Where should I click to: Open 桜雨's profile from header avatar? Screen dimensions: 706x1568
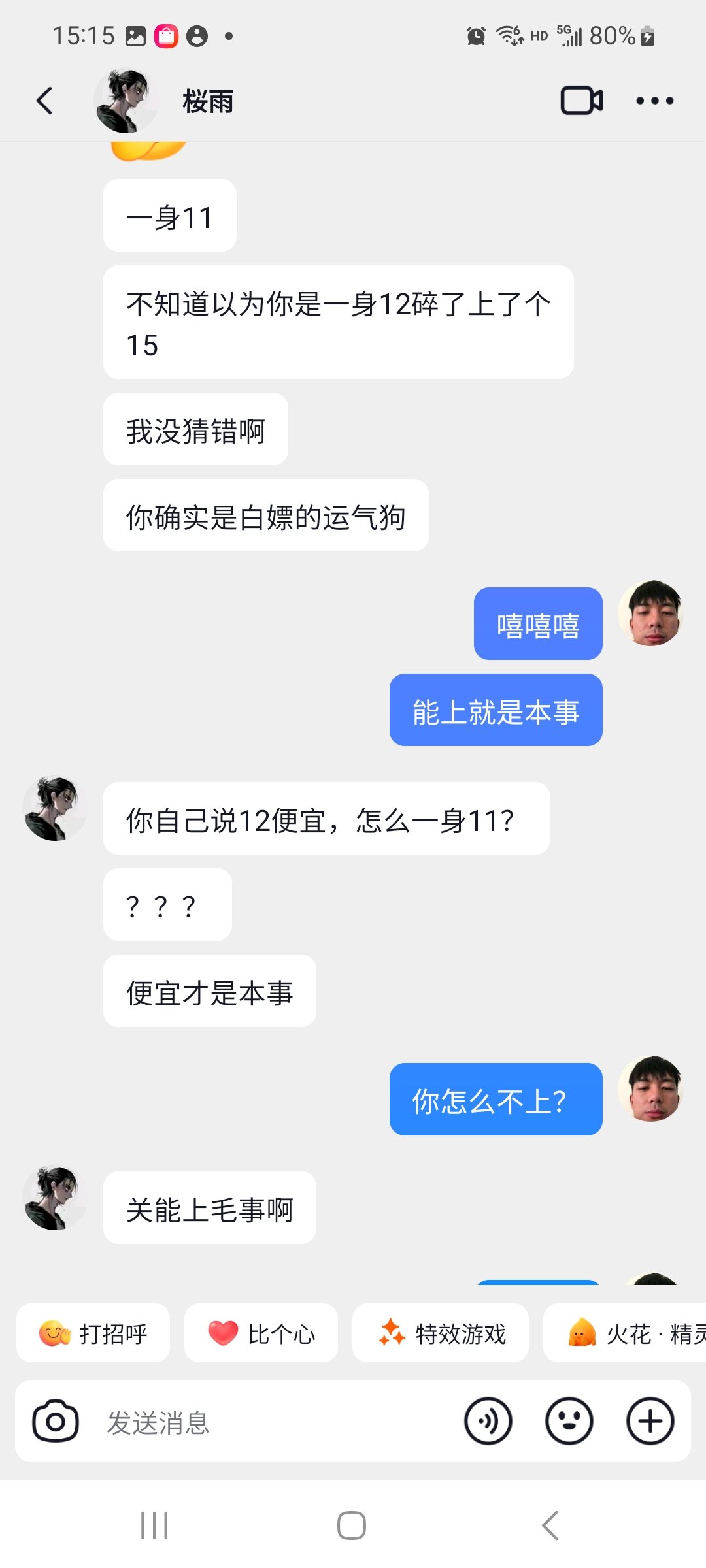[x=126, y=101]
